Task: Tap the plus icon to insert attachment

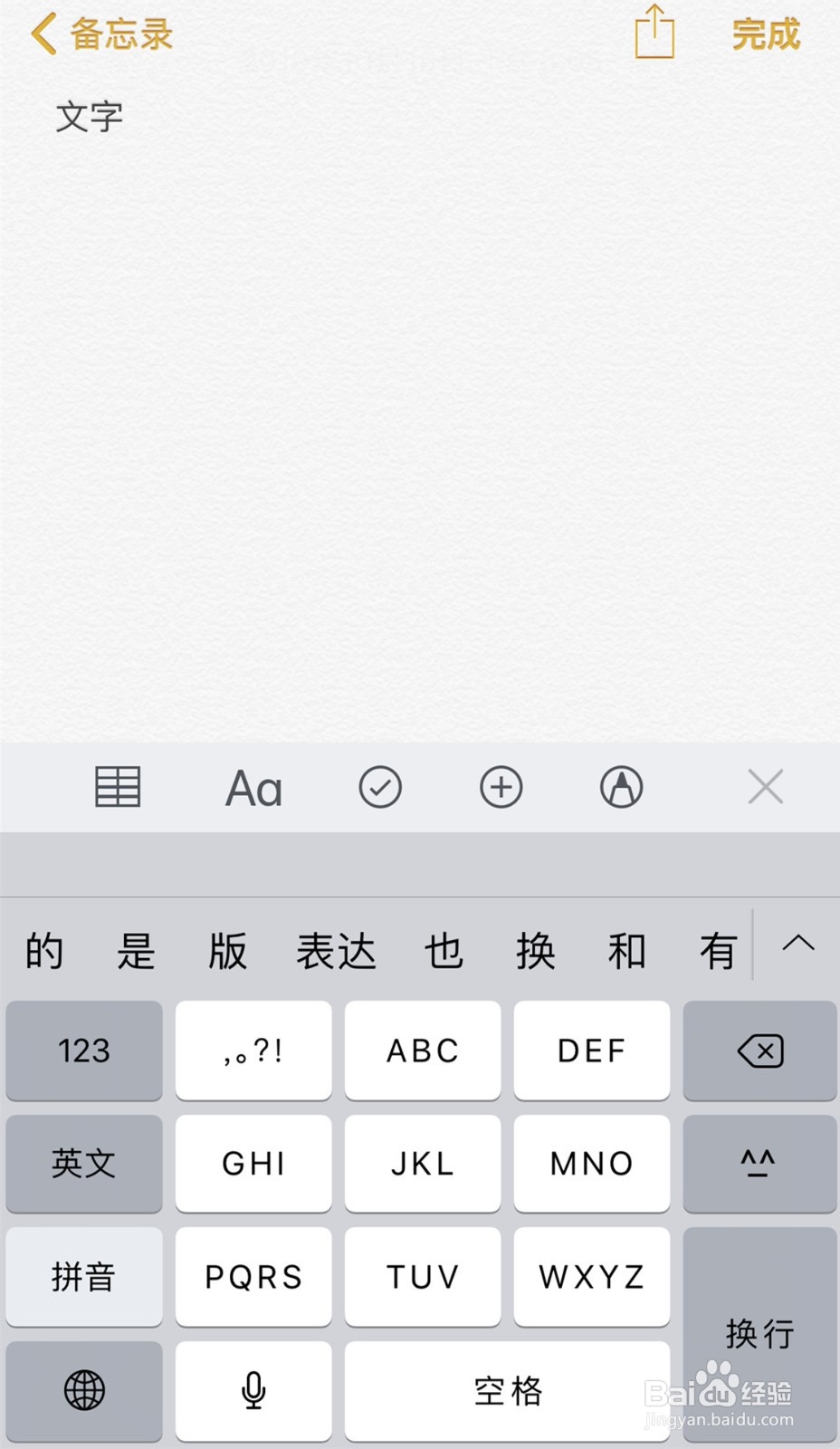Action: pyautogui.click(x=501, y=787)
